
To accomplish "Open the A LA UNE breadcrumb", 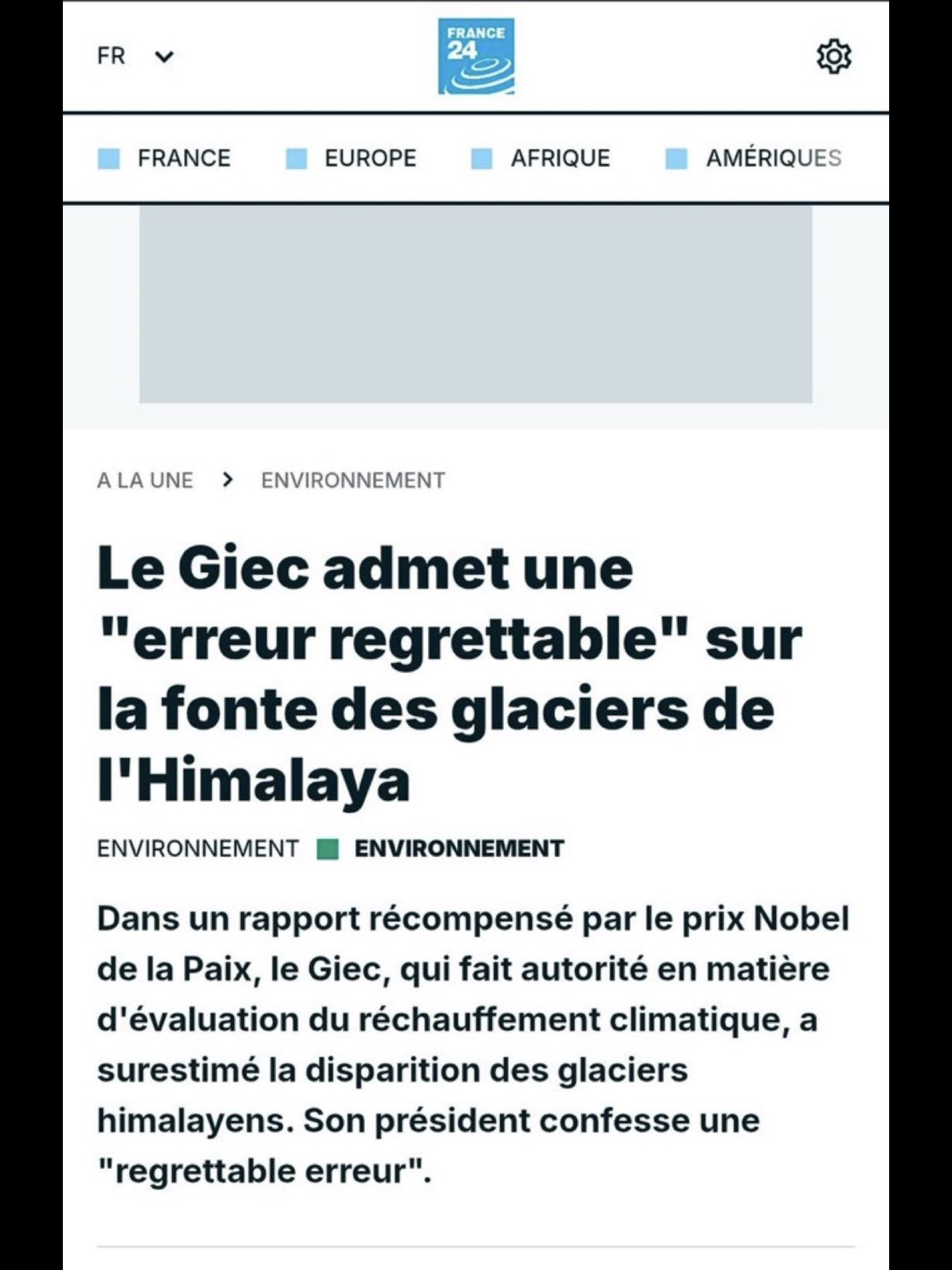I will [x=145, y=480].
